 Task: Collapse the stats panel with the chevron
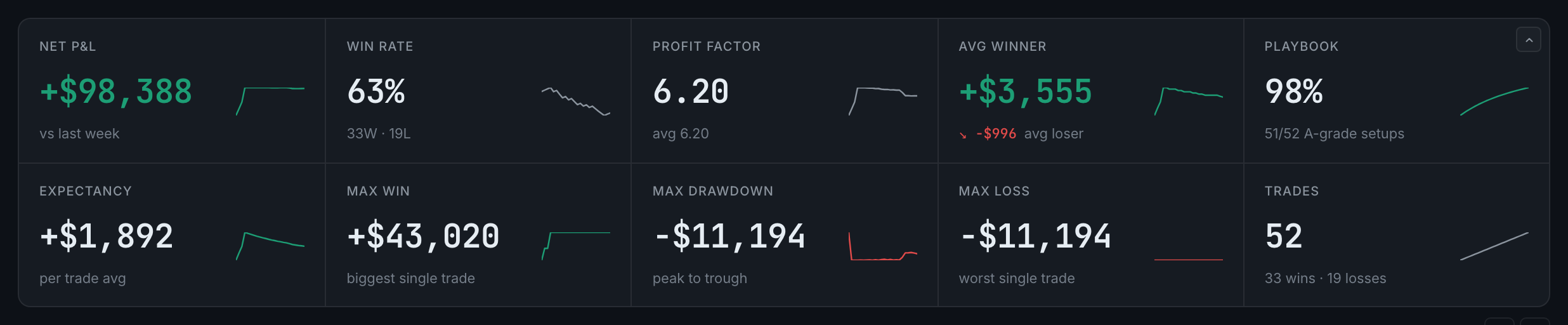pos(1529,40)
